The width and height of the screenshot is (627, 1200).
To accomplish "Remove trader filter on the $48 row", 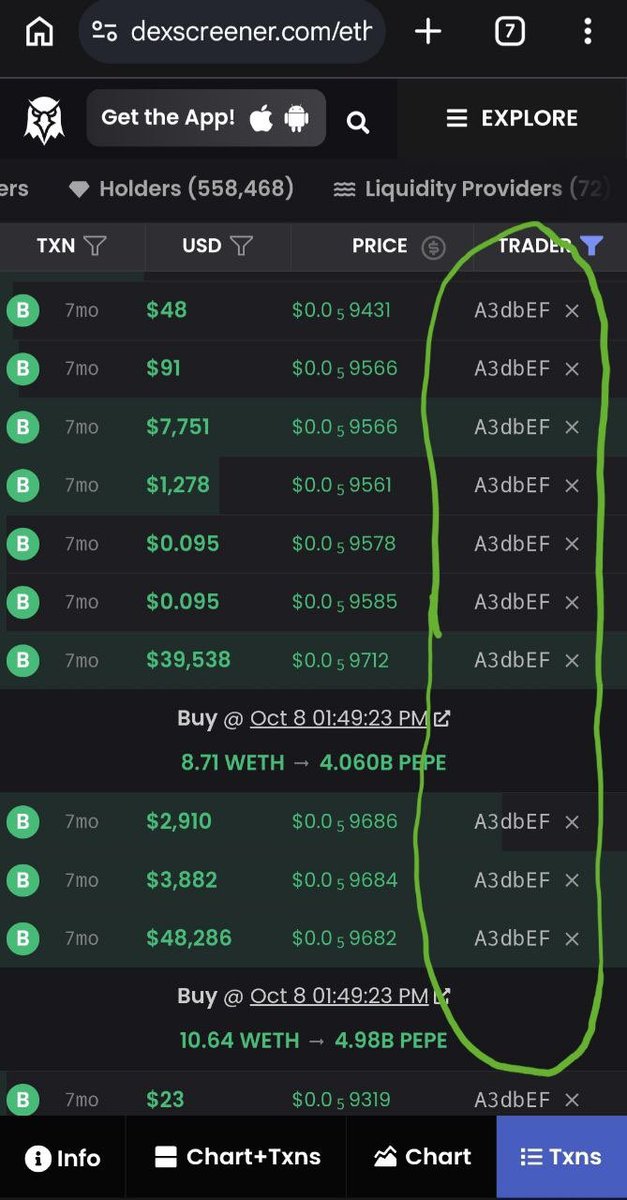I will click(x=572, y=311).
